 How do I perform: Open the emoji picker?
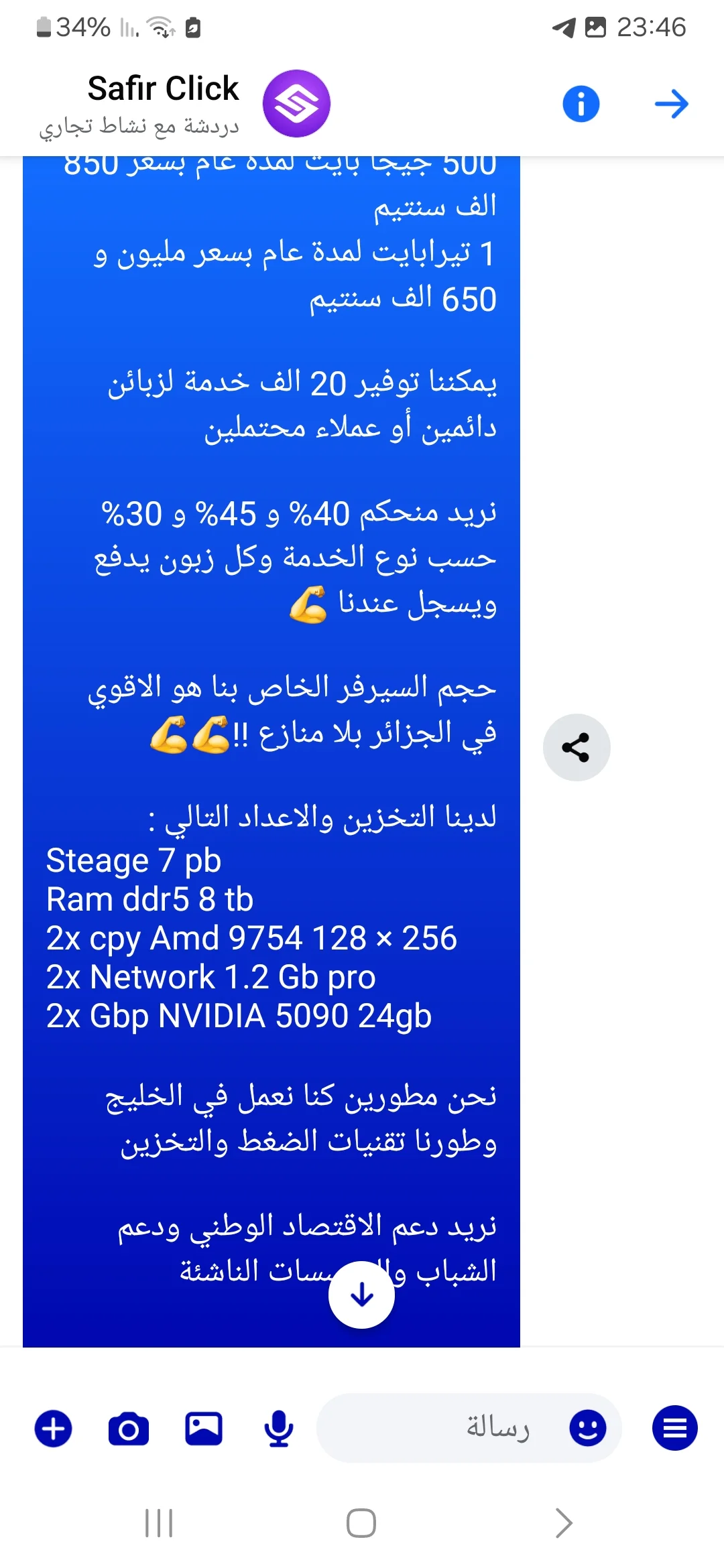(587, 1428)
